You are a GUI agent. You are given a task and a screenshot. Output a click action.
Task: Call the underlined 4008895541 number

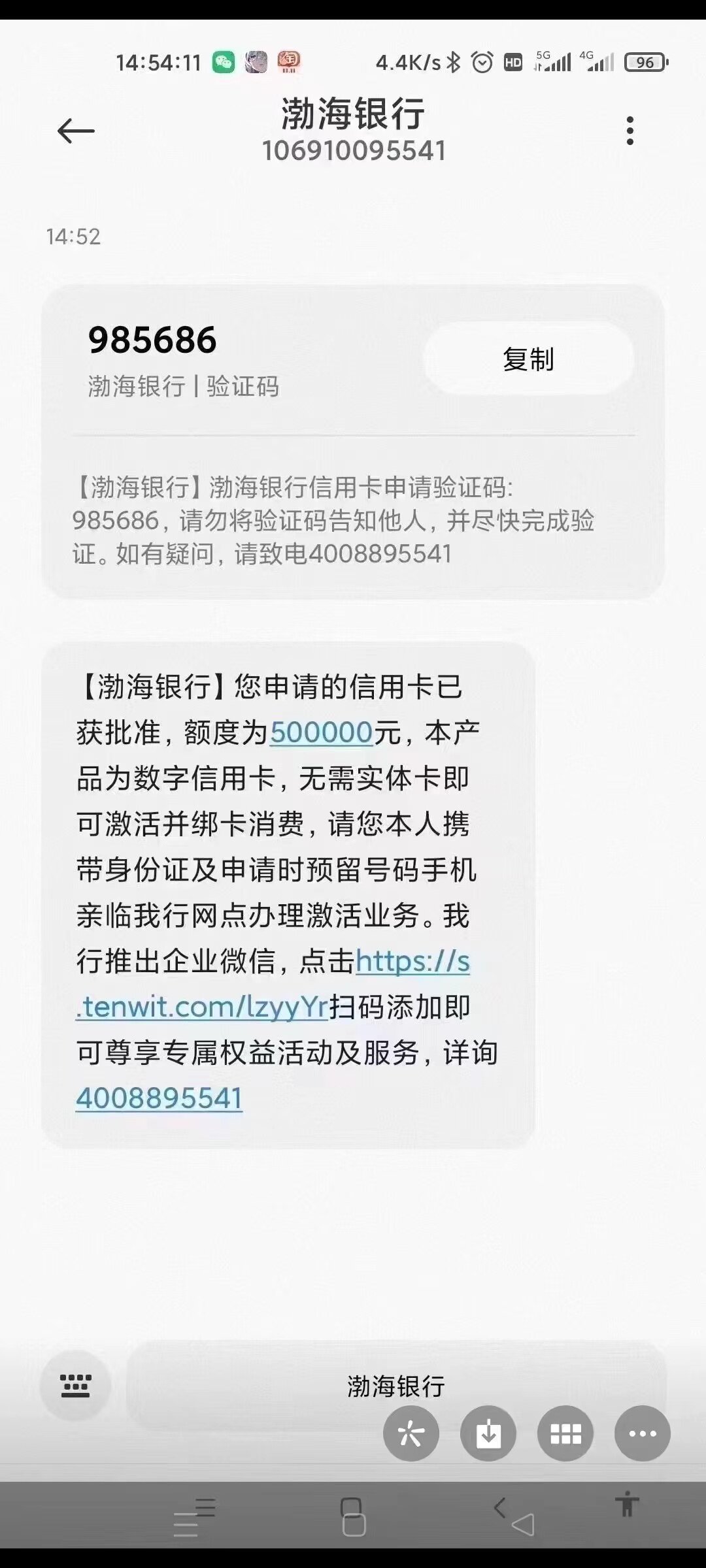[x=159, y=1098]
